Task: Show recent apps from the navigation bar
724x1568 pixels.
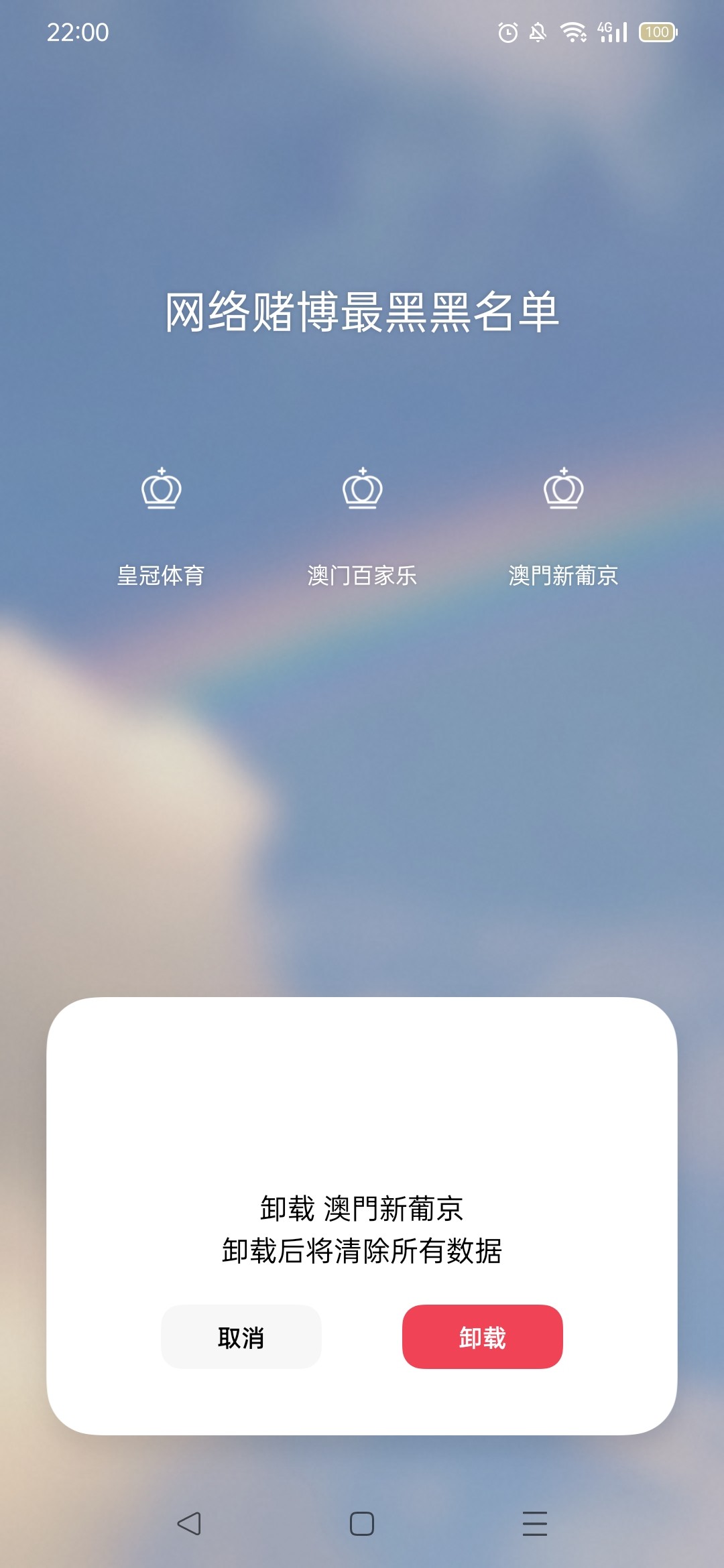Action: tap(534, 1524)
